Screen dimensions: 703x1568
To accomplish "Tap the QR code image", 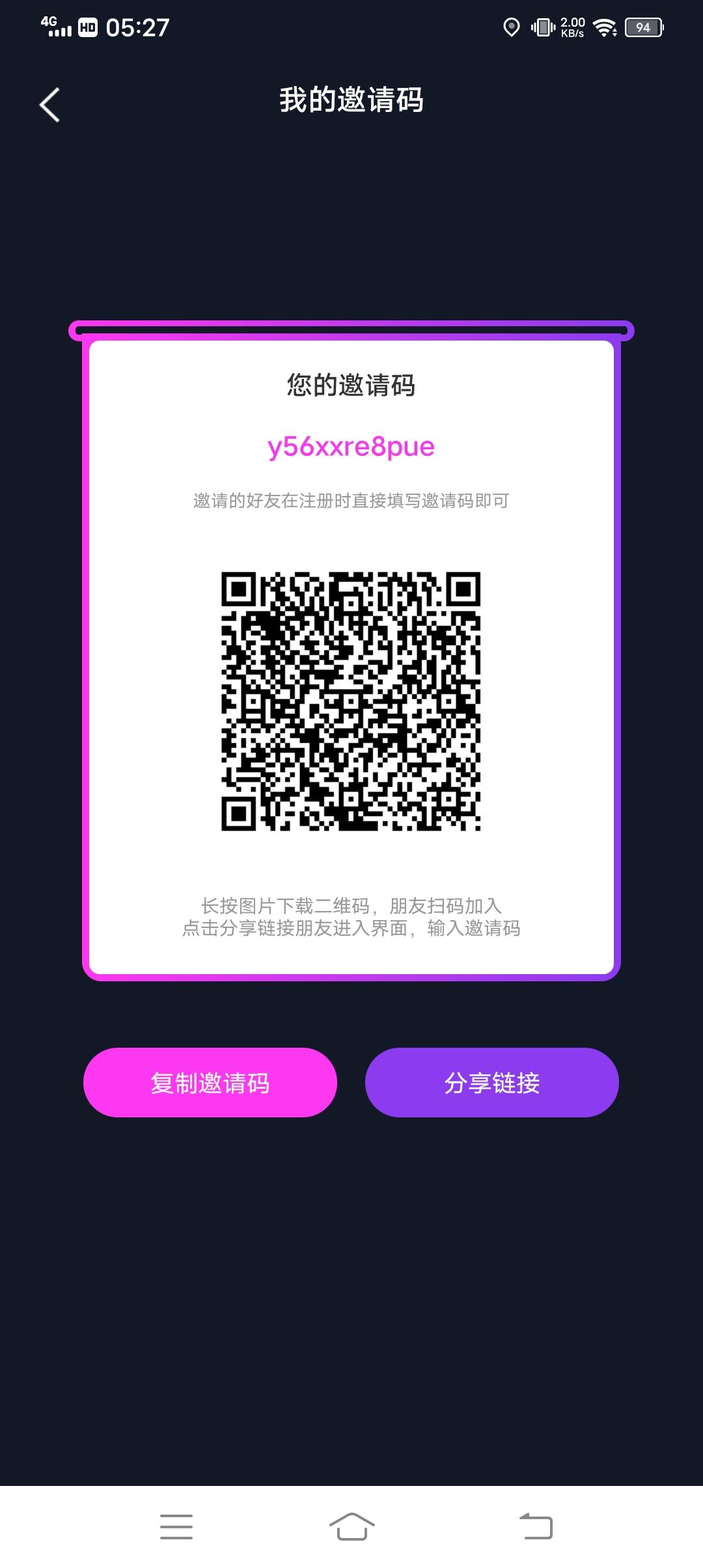I will (351, 703).
